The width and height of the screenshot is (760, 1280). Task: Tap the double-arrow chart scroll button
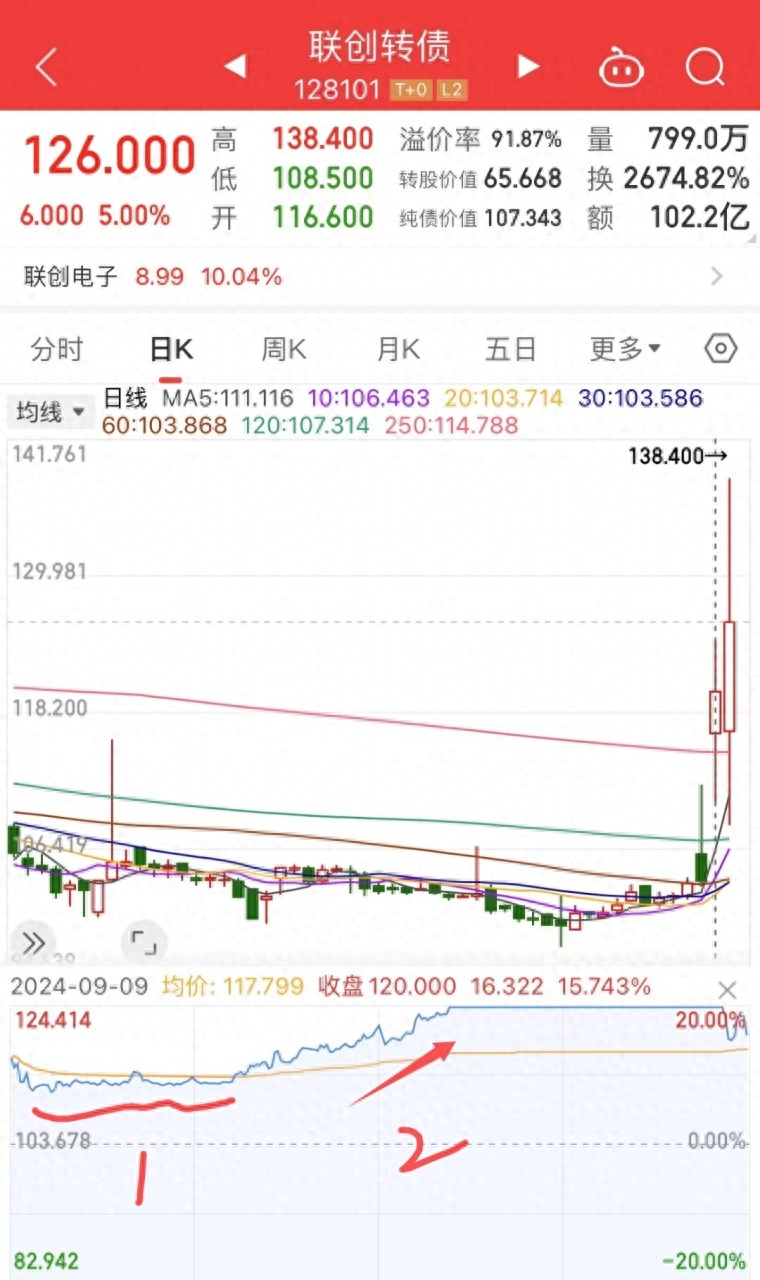coord(33,942)
